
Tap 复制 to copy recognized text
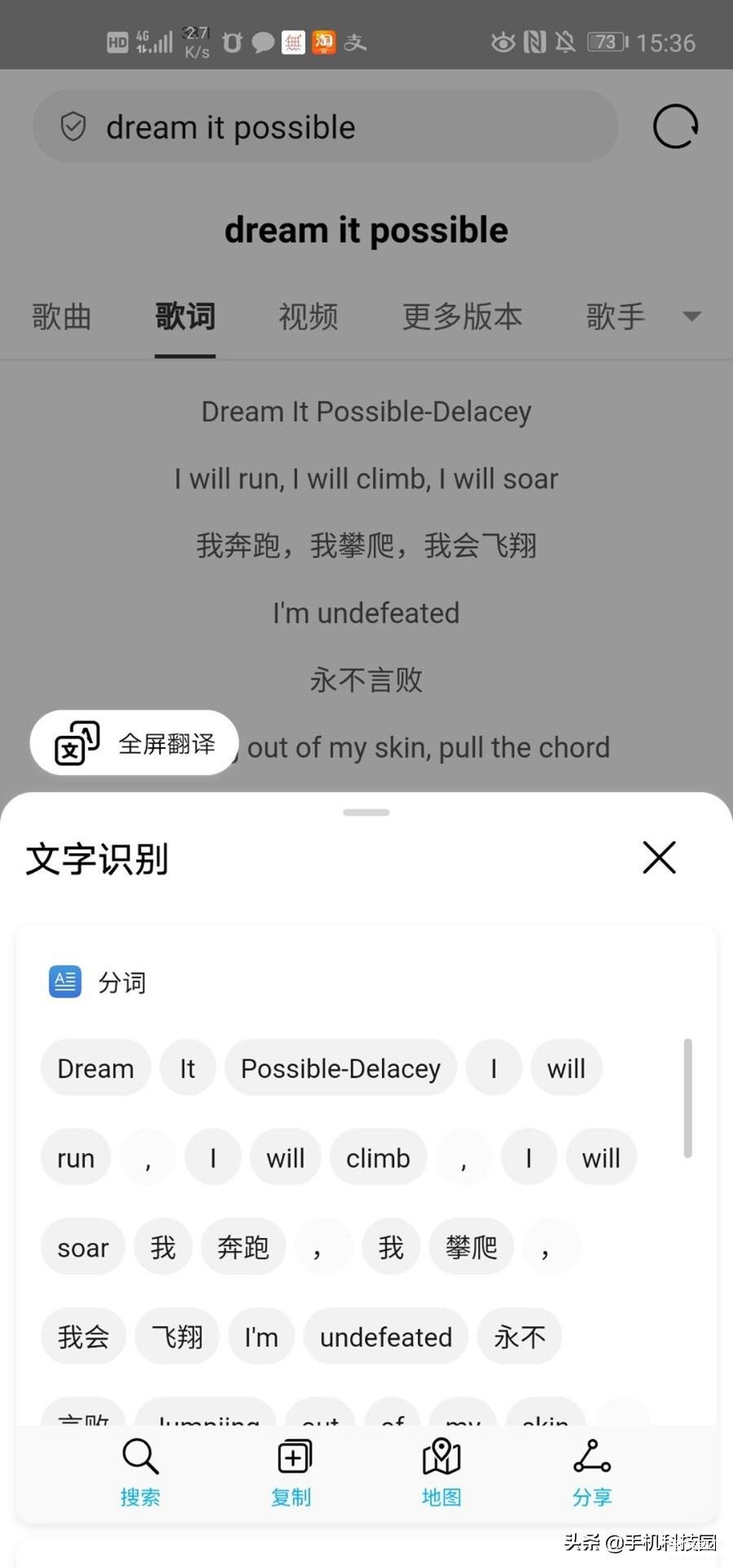tap(292, 1473)
